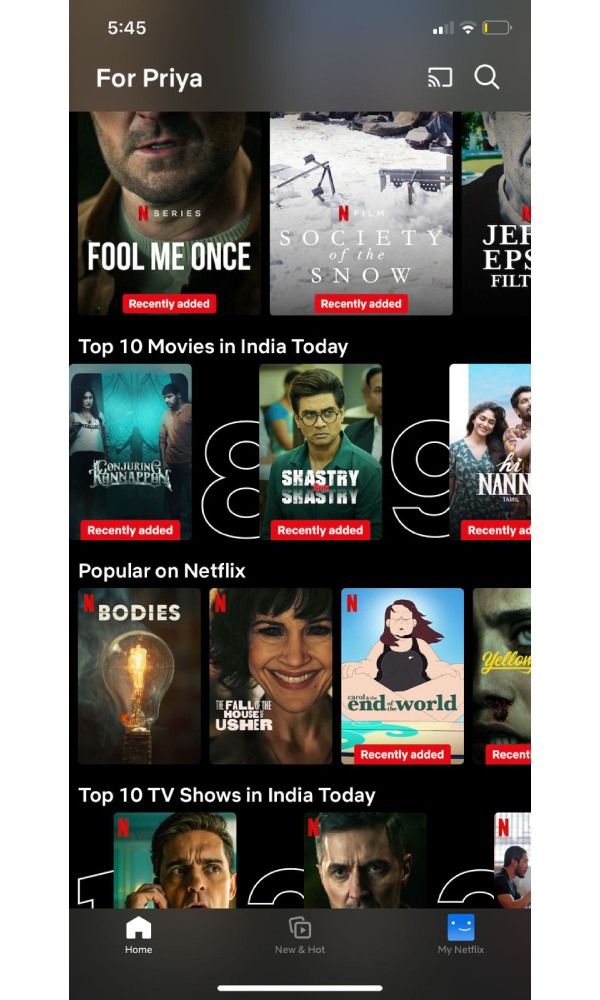Open the Shastry movie poster

pyautogui.click(x=320, y=452)
